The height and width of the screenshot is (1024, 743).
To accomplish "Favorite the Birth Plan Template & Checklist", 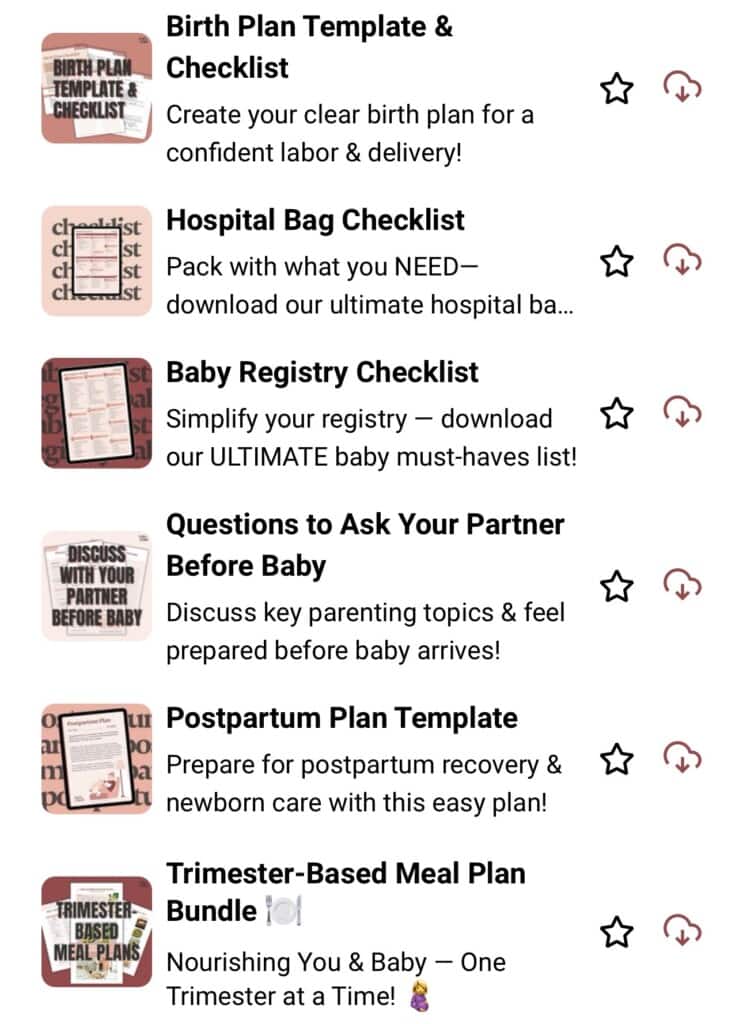I will [x=617, y=89].
